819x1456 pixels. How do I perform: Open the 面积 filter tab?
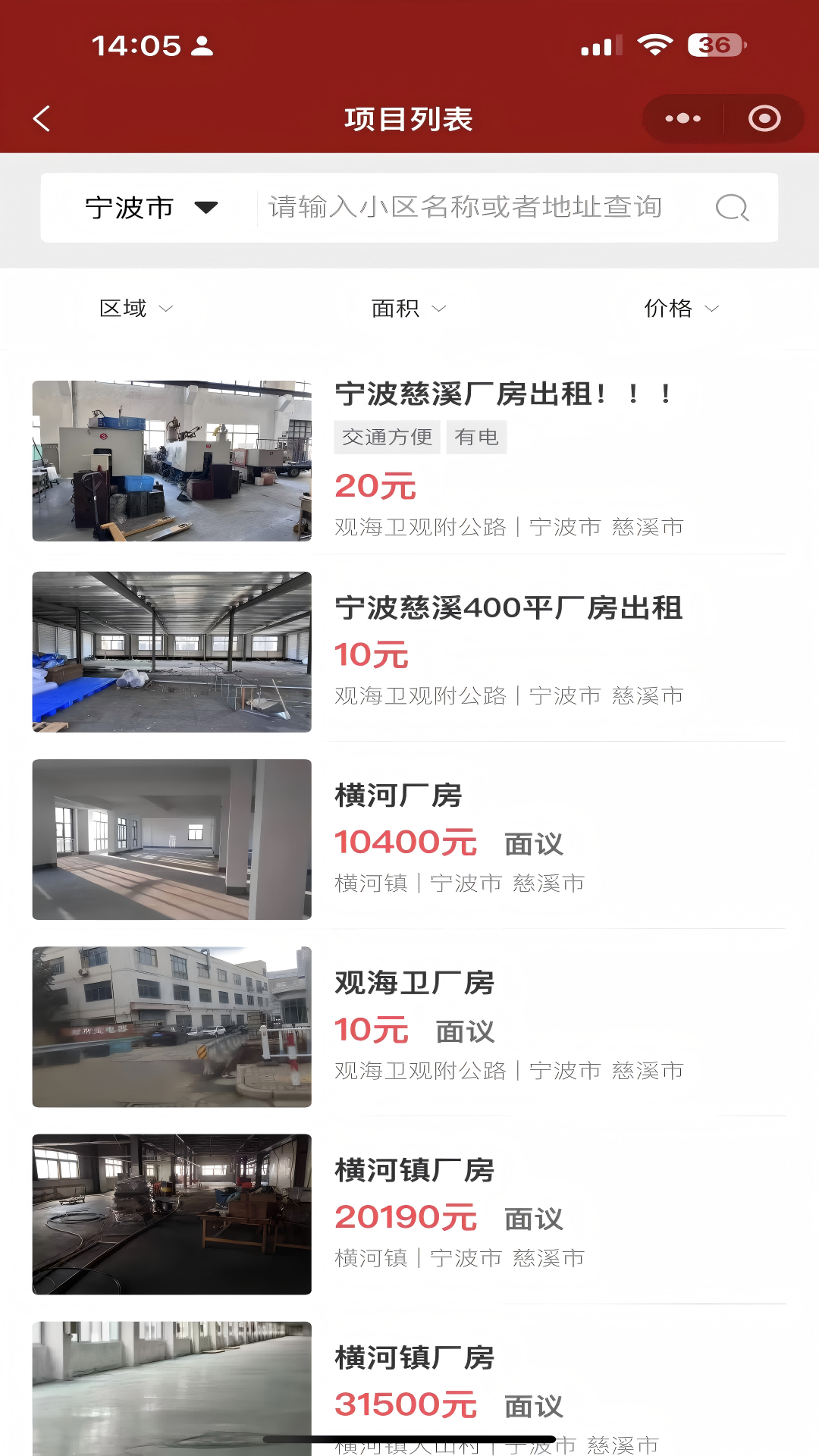coord(406,308)
